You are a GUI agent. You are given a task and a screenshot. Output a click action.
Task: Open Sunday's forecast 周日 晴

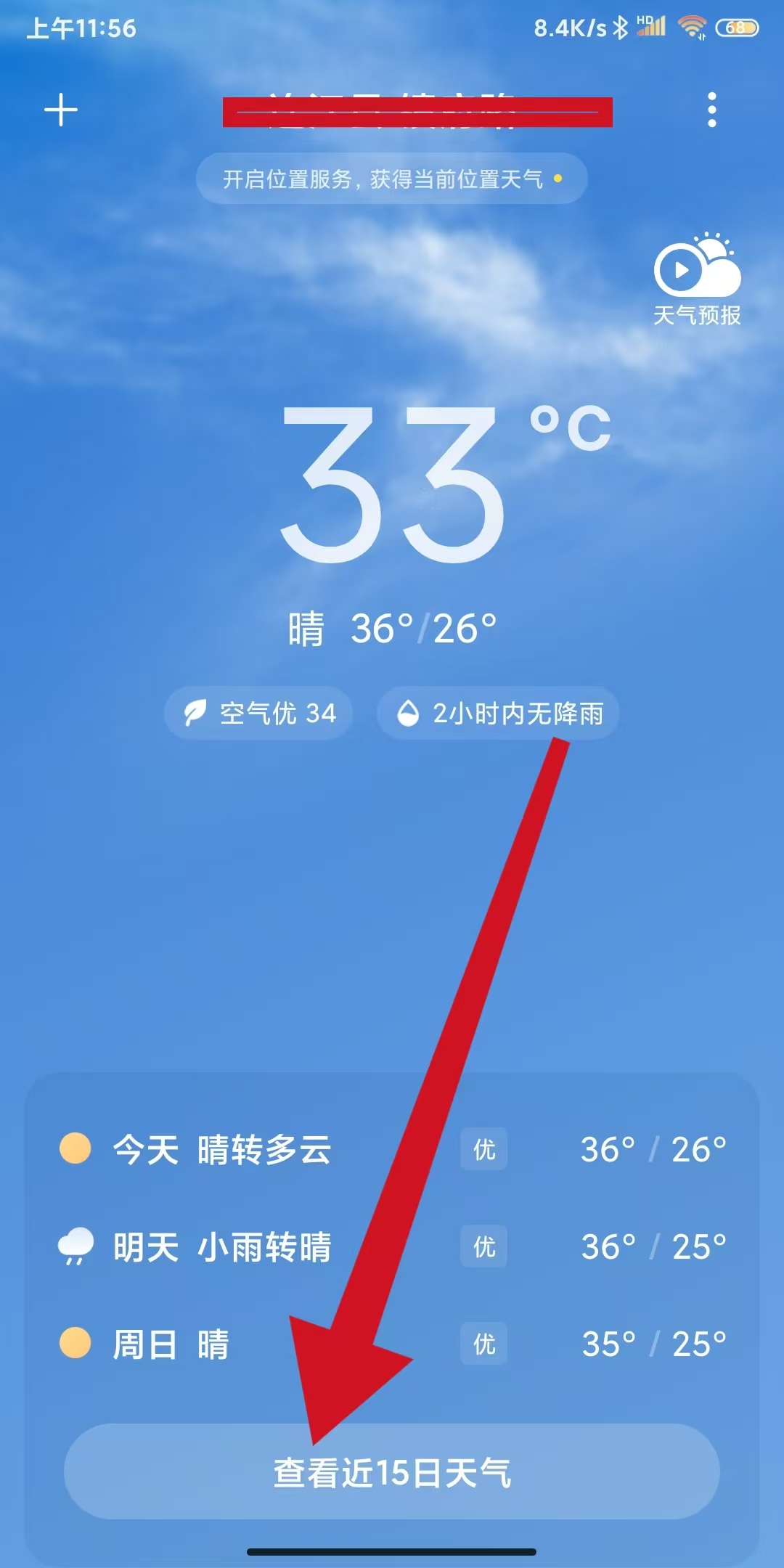tap(392, 1344)
